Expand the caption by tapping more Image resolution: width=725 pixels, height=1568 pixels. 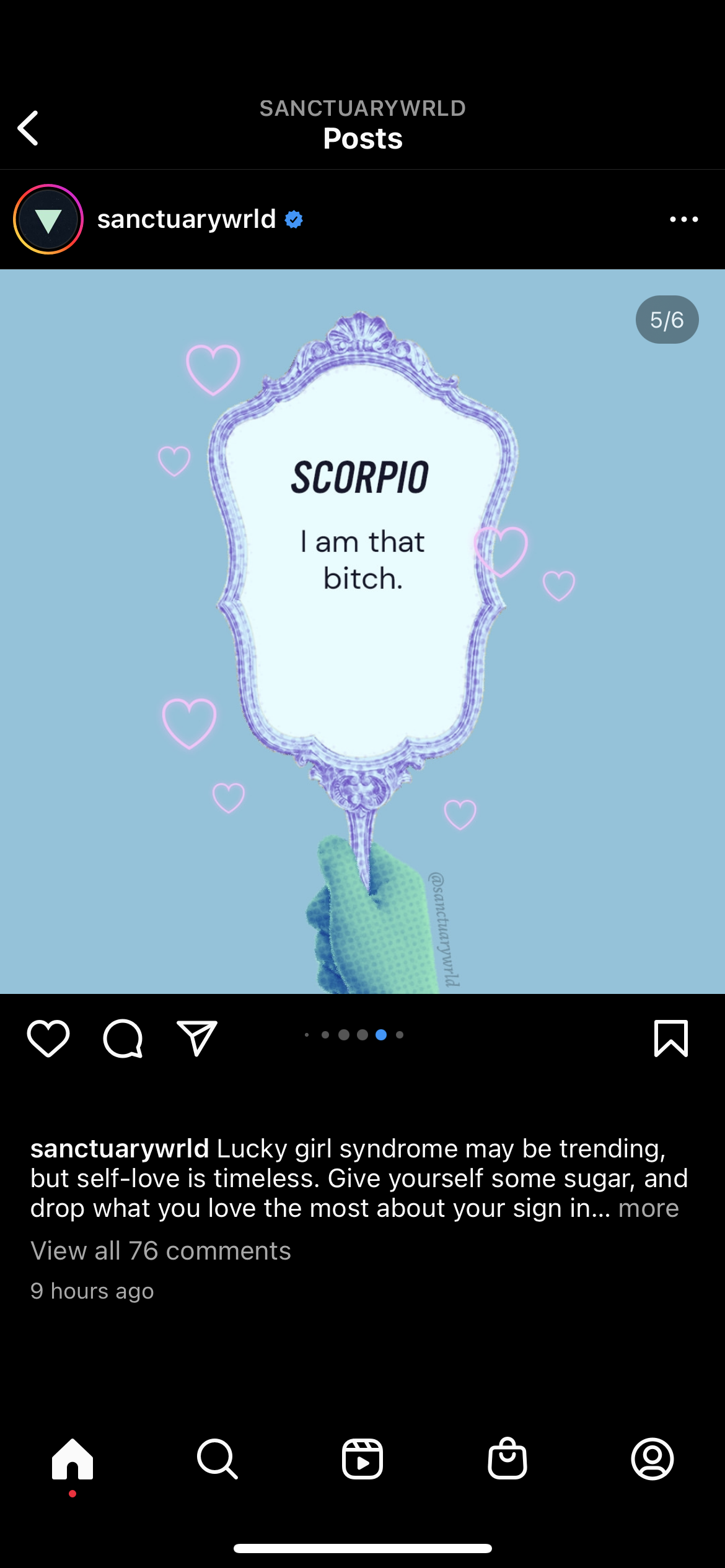pyautogui.click(x=648, y=1208)
